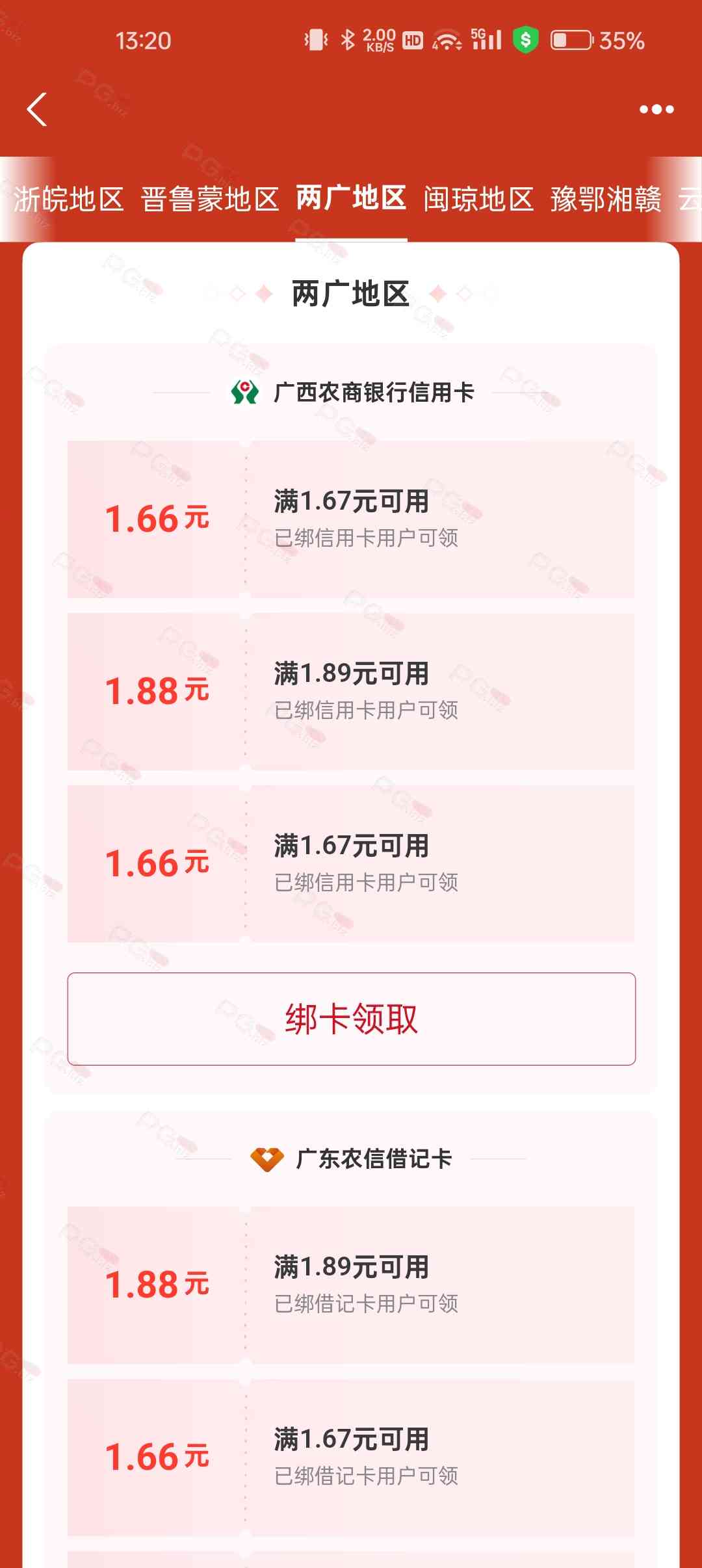702x1568 pixels.
Task: Switch to the 晋鲁蒙地区 tab
Action: 210,199
